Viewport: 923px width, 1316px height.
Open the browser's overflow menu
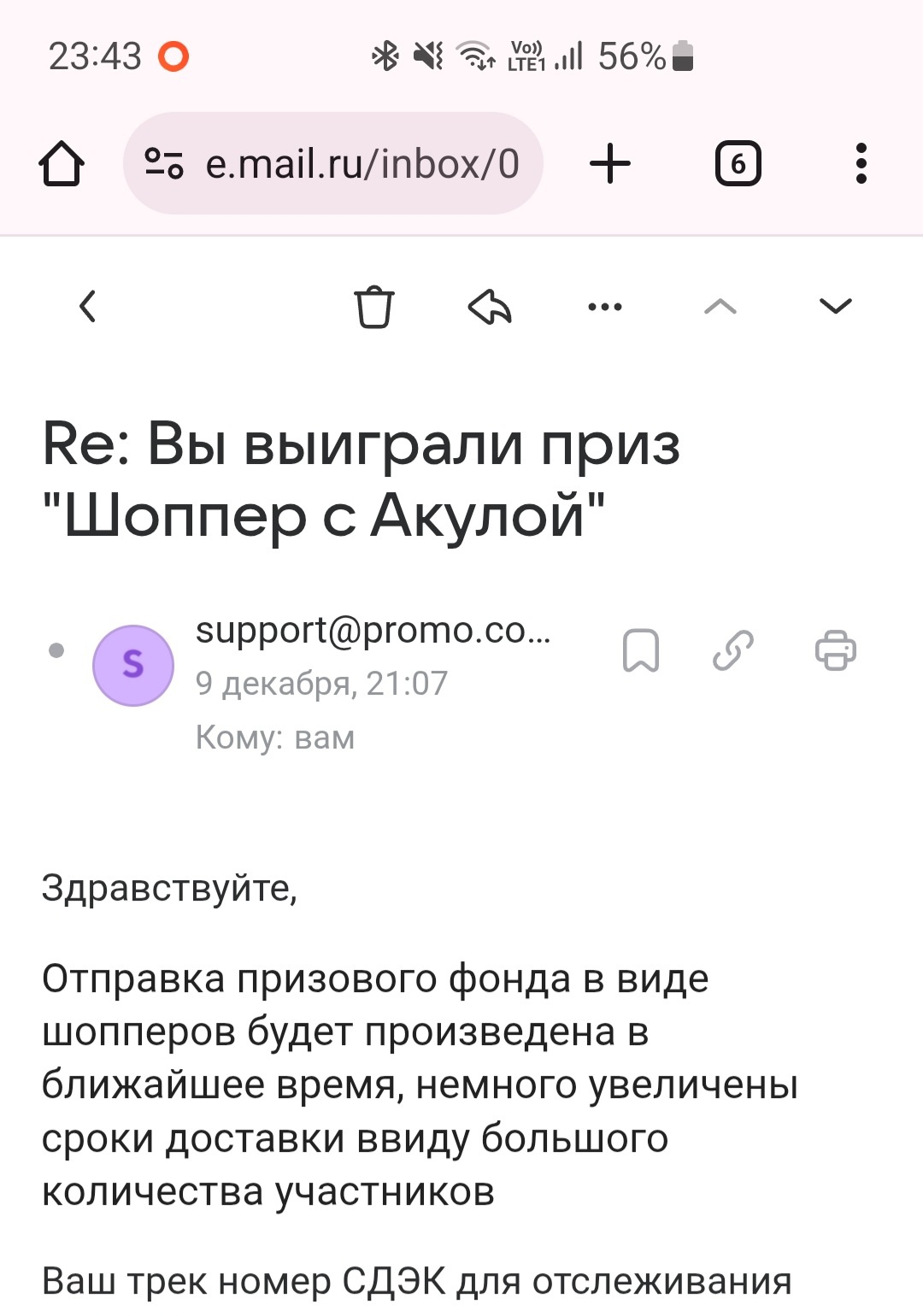[x=861, y=163]
